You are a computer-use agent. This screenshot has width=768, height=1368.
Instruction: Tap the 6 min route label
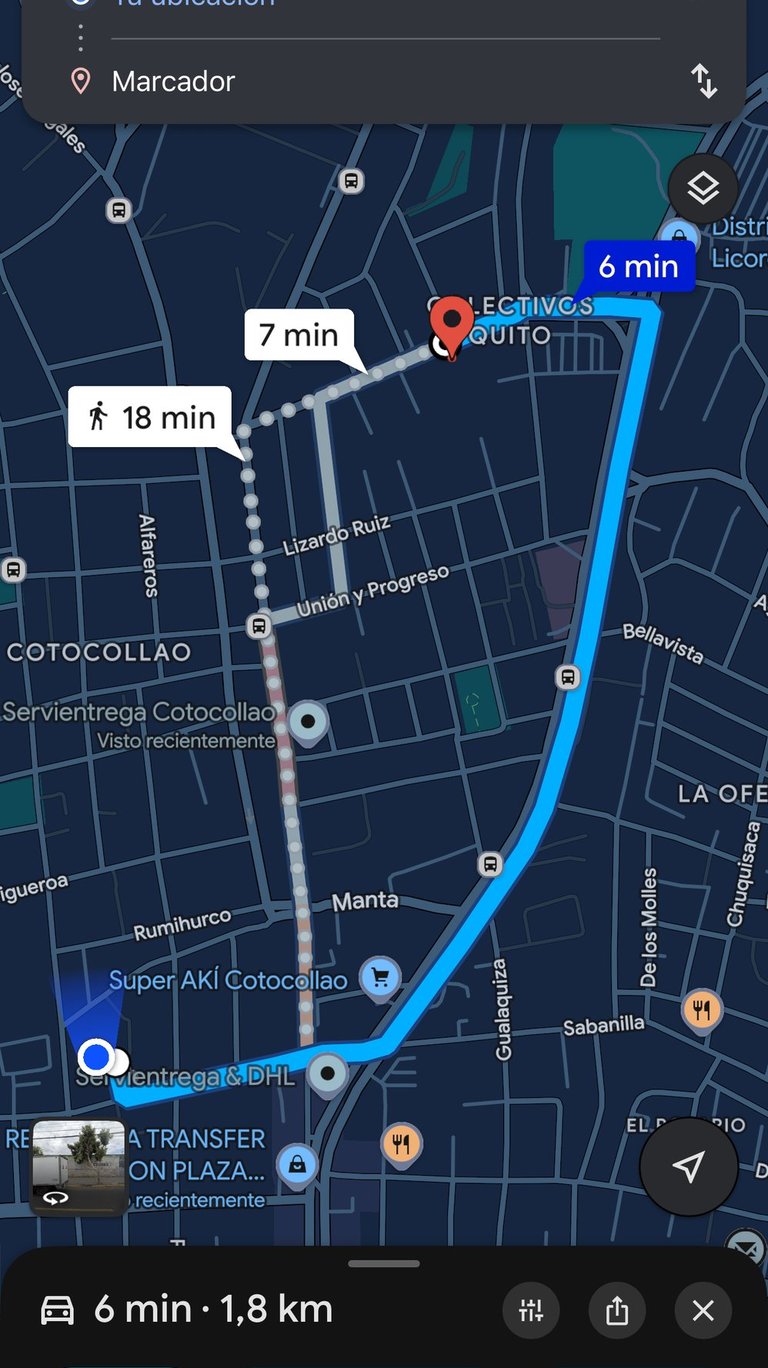coord(638,267)
